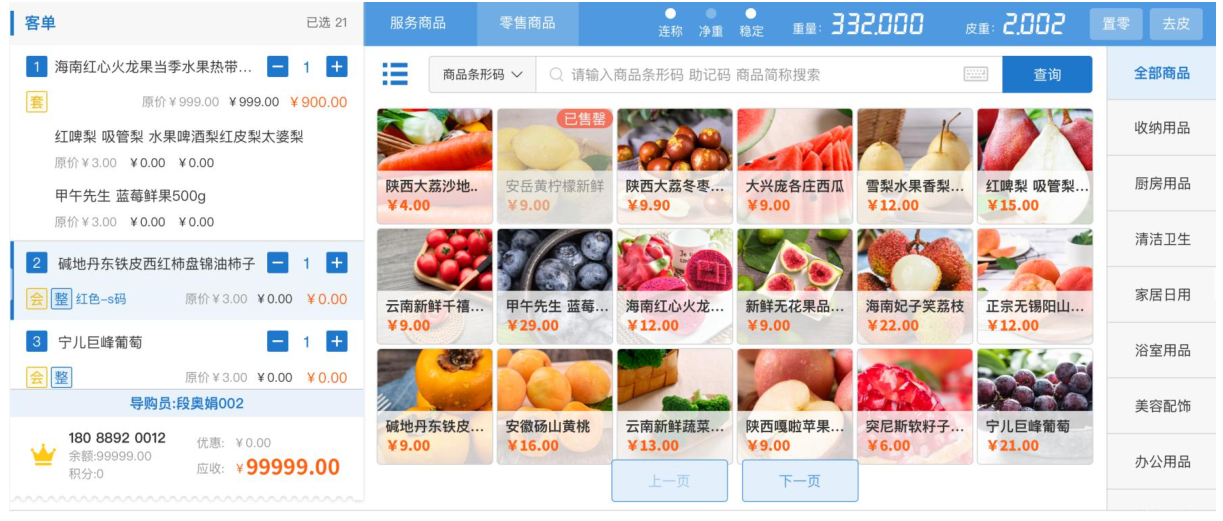This screenshot has height=521, width=1223.
Task: Add 海南妃子笑荔枝 to the order
Action: click(x=914, y=286)
